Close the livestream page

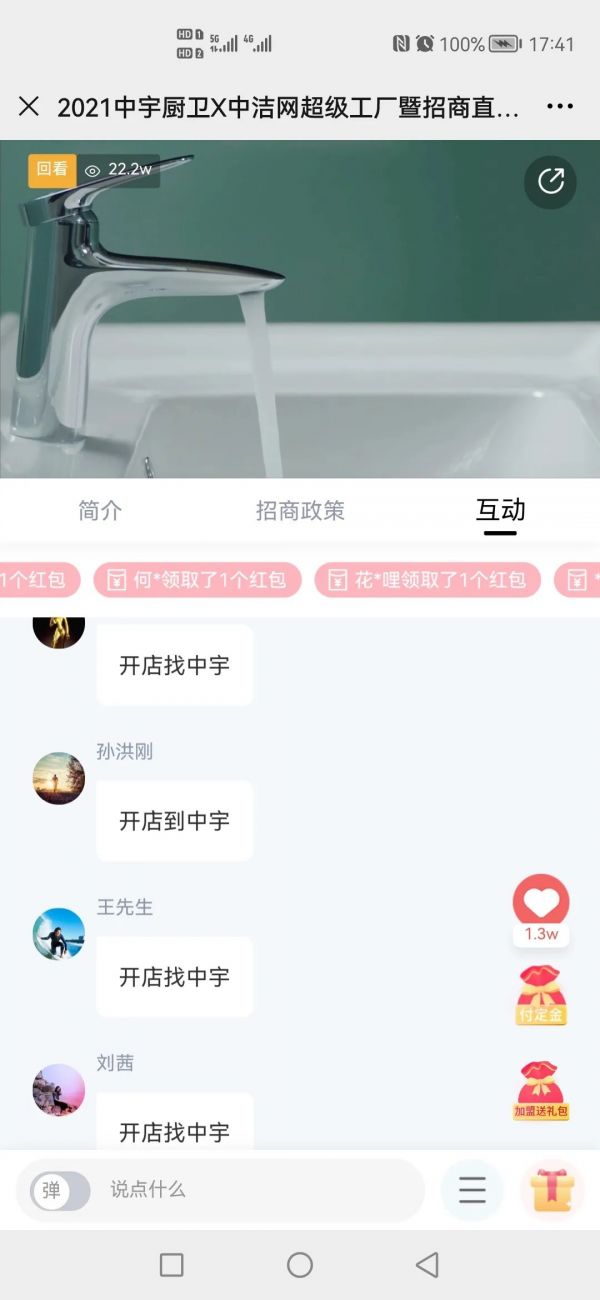coord(29,106)
